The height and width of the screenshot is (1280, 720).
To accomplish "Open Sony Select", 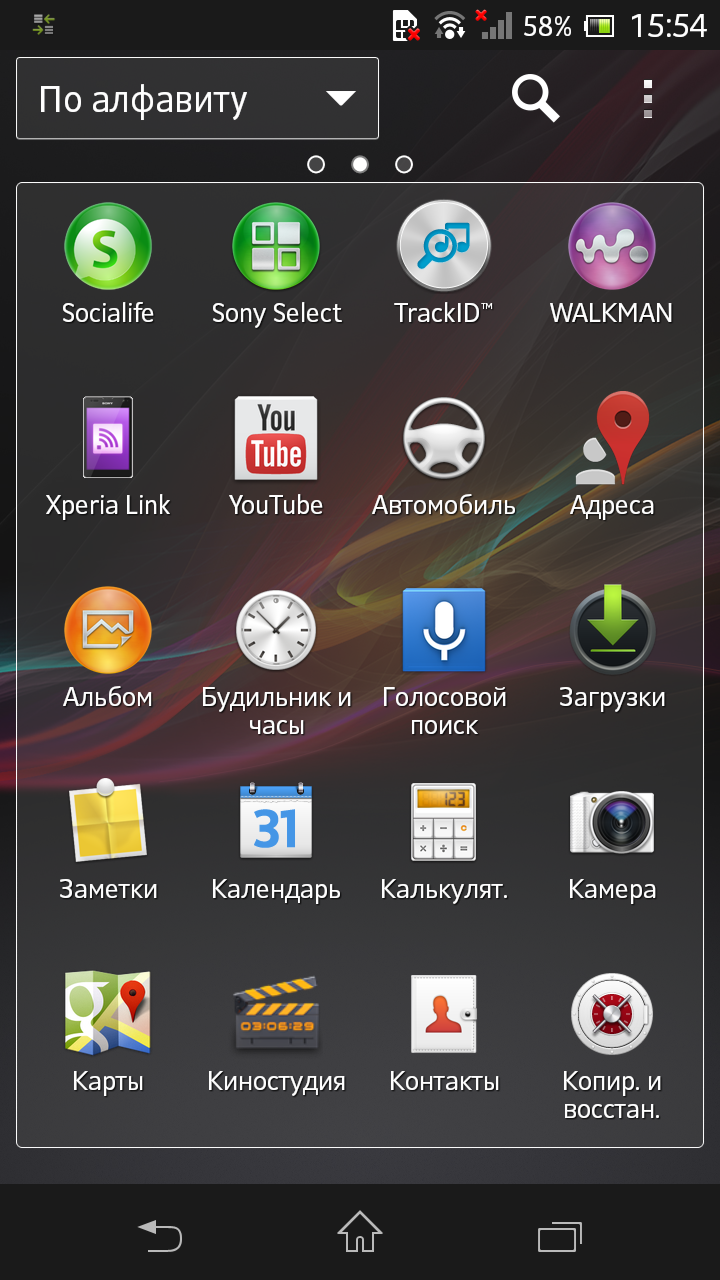I will coord(276,247).
